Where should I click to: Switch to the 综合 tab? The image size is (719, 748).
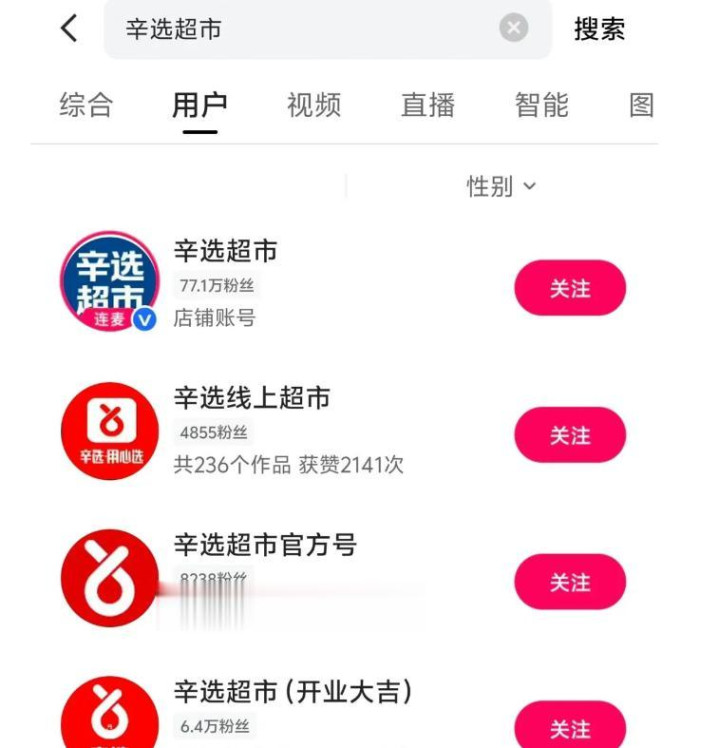(86, 105)
